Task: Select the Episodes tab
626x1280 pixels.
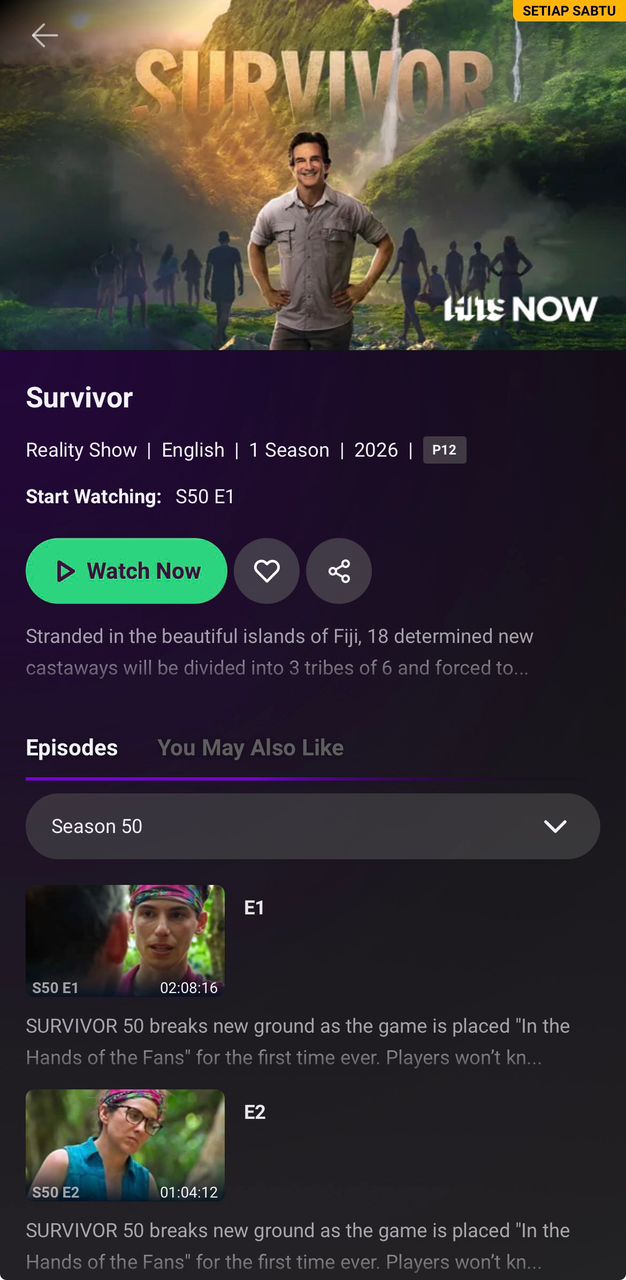Action: click(72, 748)
